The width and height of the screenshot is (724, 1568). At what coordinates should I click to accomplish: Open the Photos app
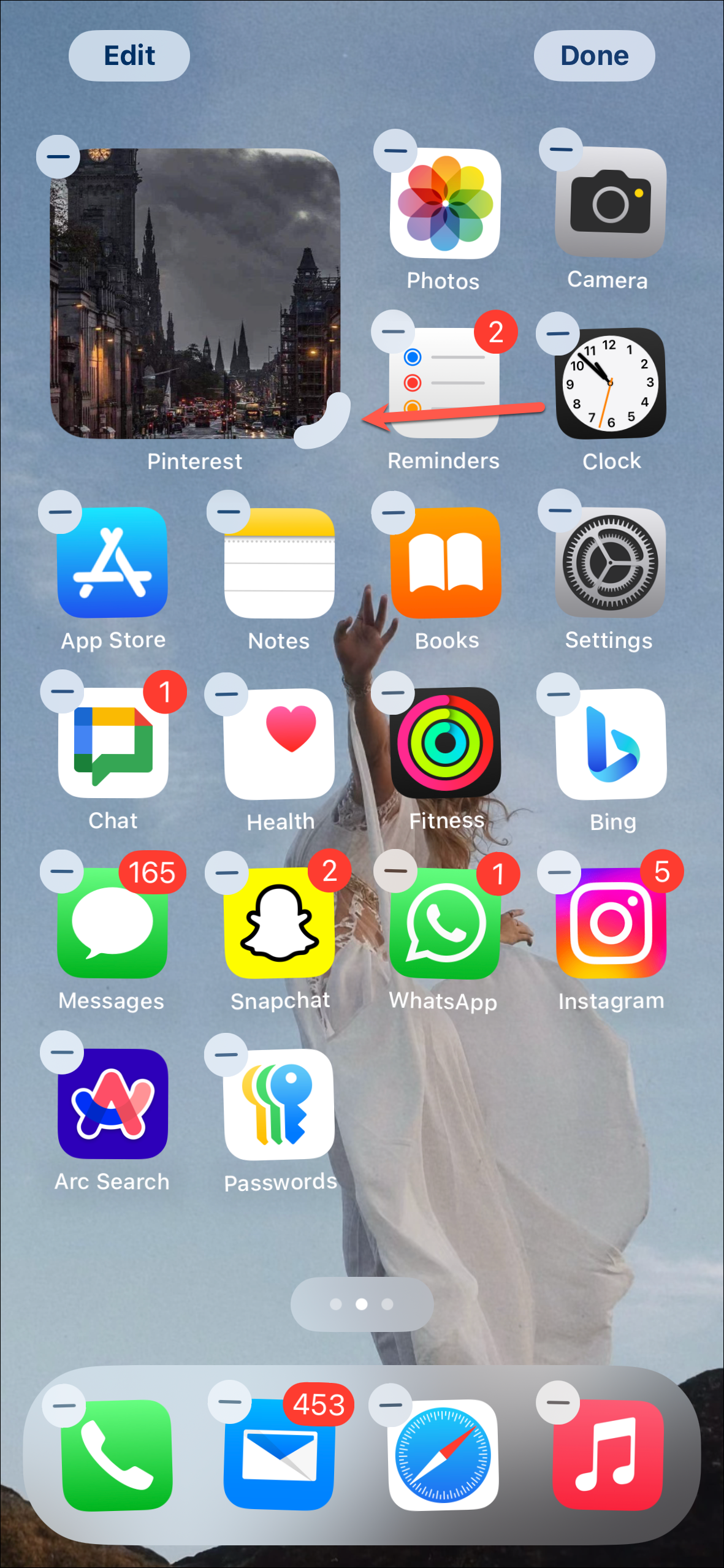pos(446,204)
